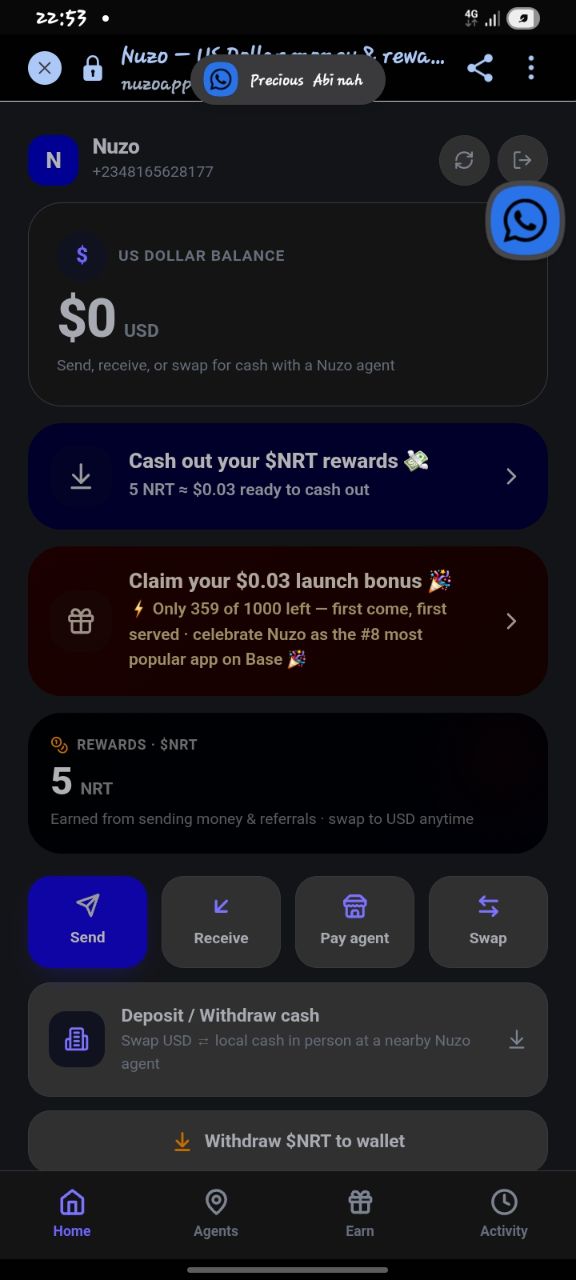This screenshot has height=1280, width=576.
Task: Withdraw $NRT to wallet
Action: (288, 1141)
